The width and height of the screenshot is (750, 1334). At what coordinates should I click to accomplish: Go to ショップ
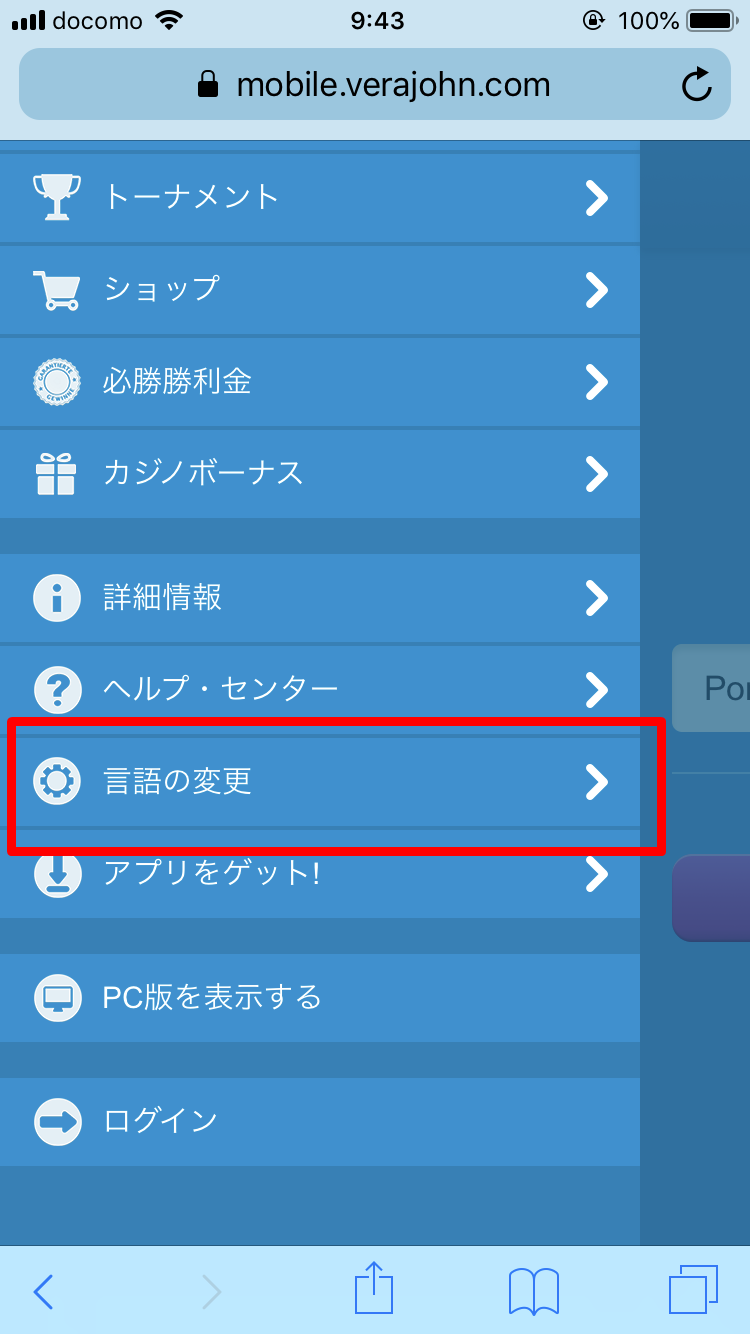pos(320,289)
